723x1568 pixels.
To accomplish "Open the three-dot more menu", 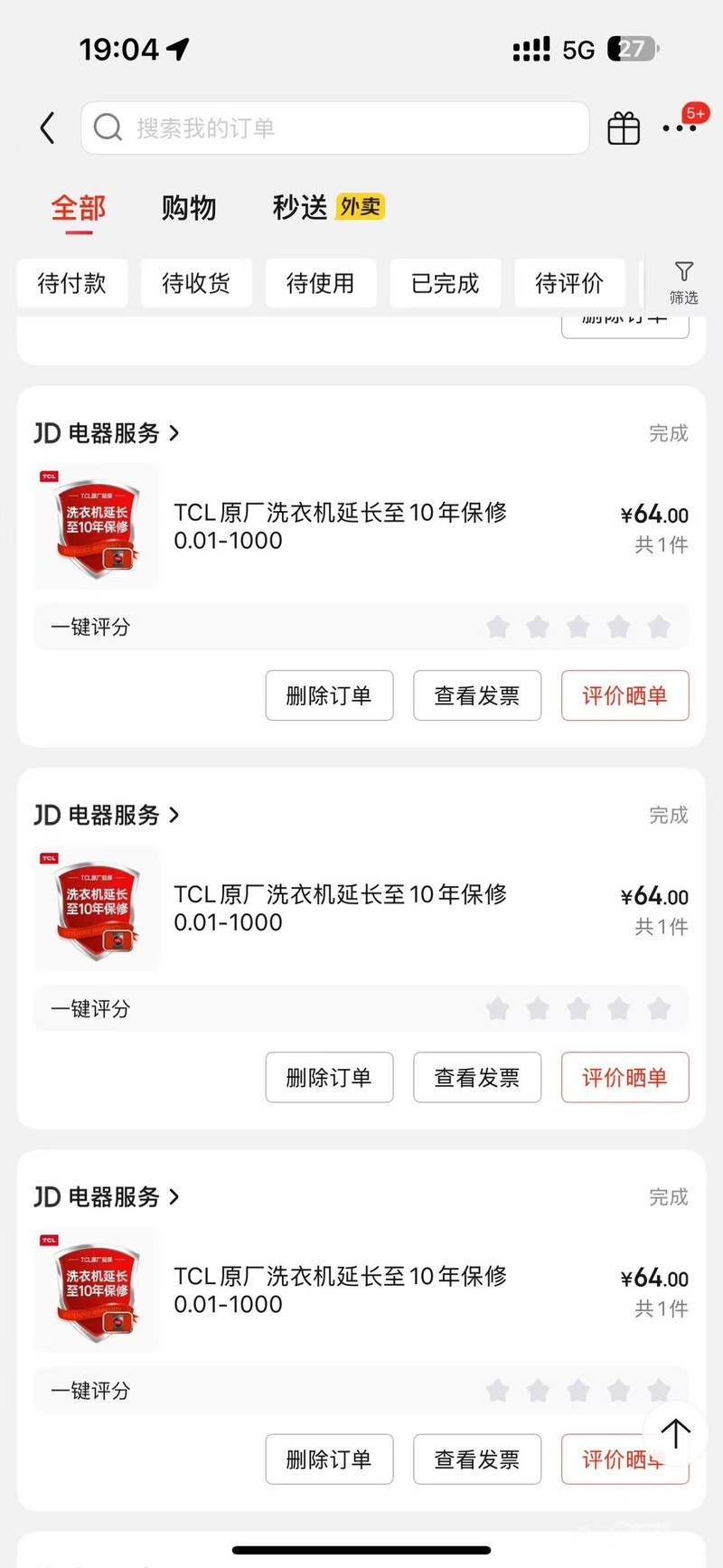I will [680, 128].
